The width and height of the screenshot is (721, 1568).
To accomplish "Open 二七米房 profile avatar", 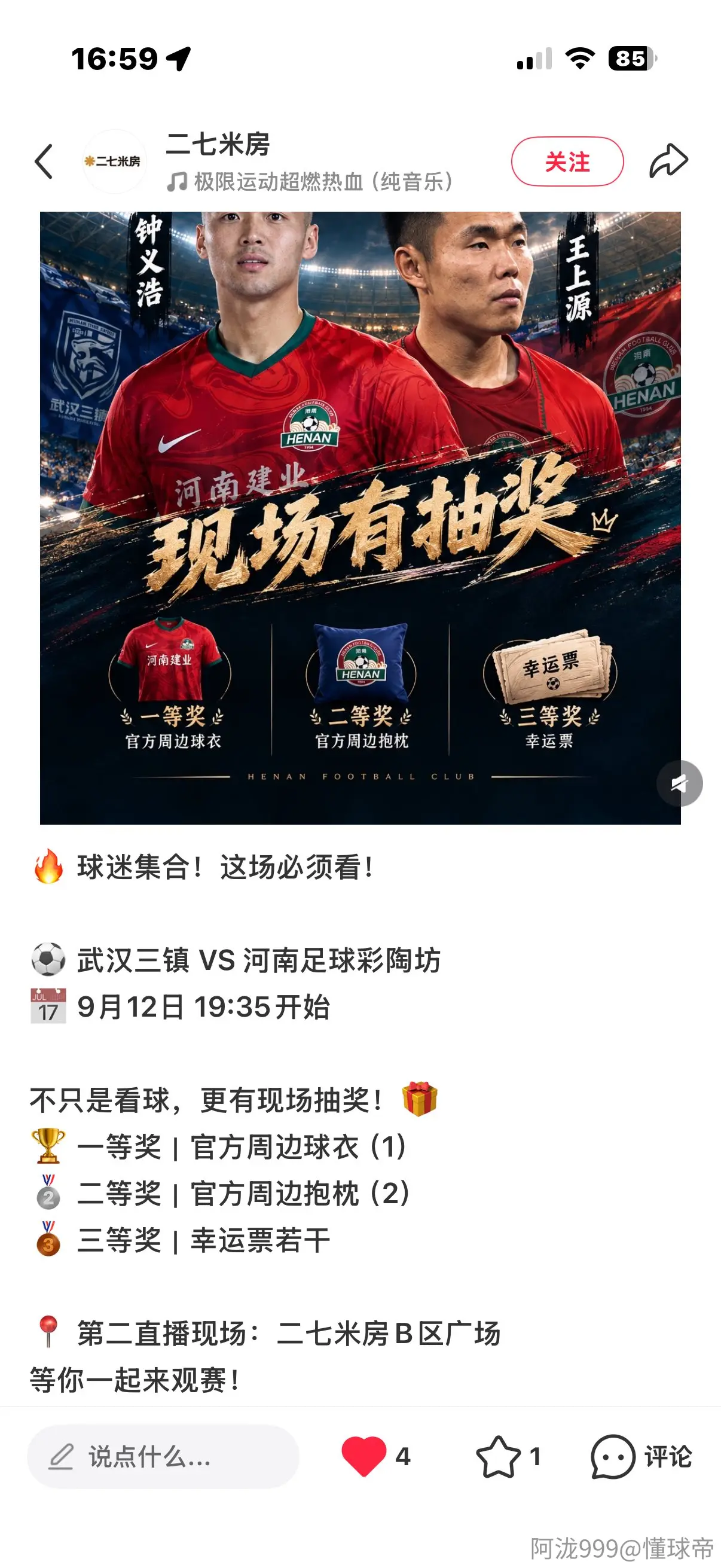I will (x=114, y=161).
